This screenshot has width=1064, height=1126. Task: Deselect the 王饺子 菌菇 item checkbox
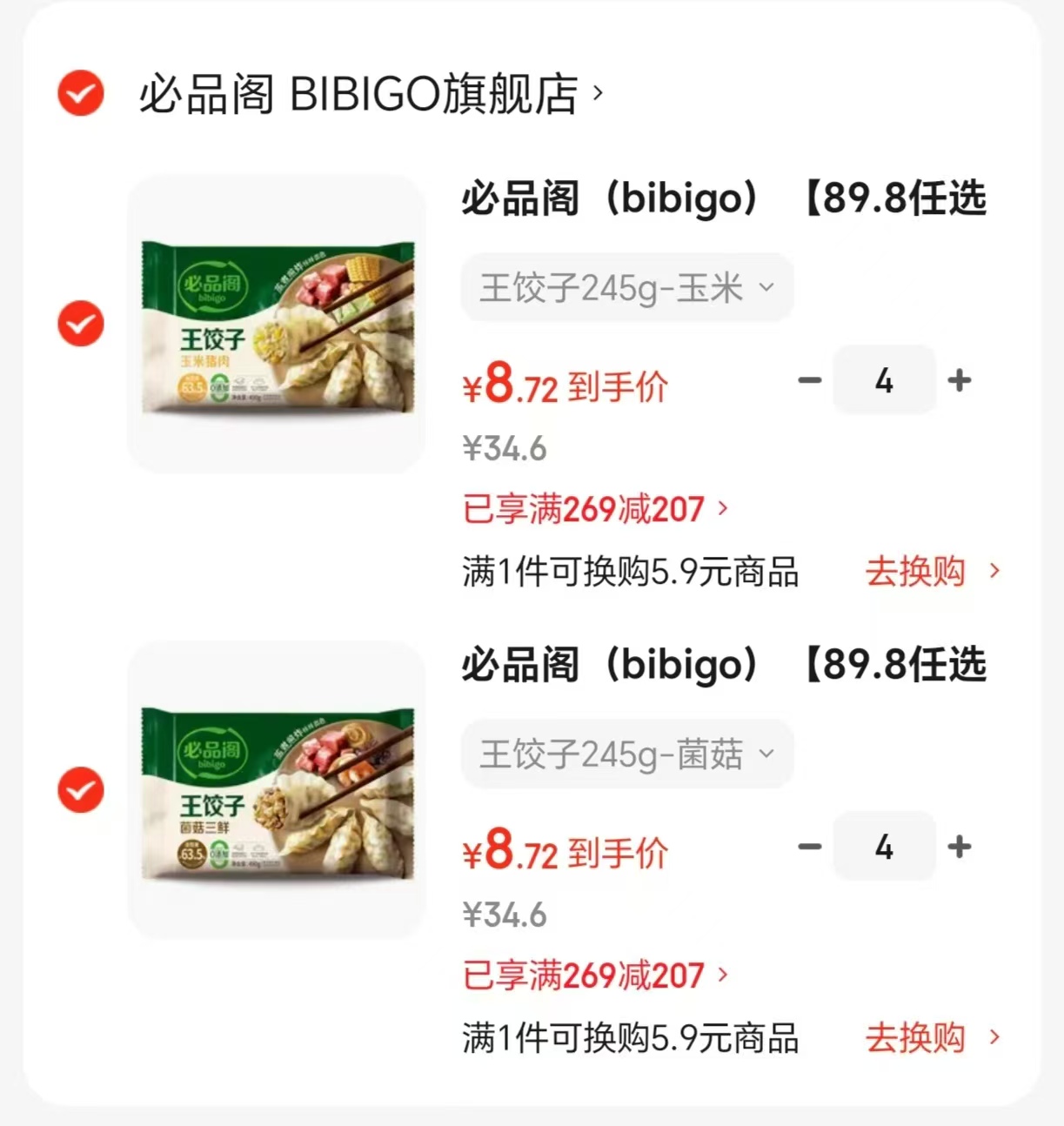tap(81, 790)
